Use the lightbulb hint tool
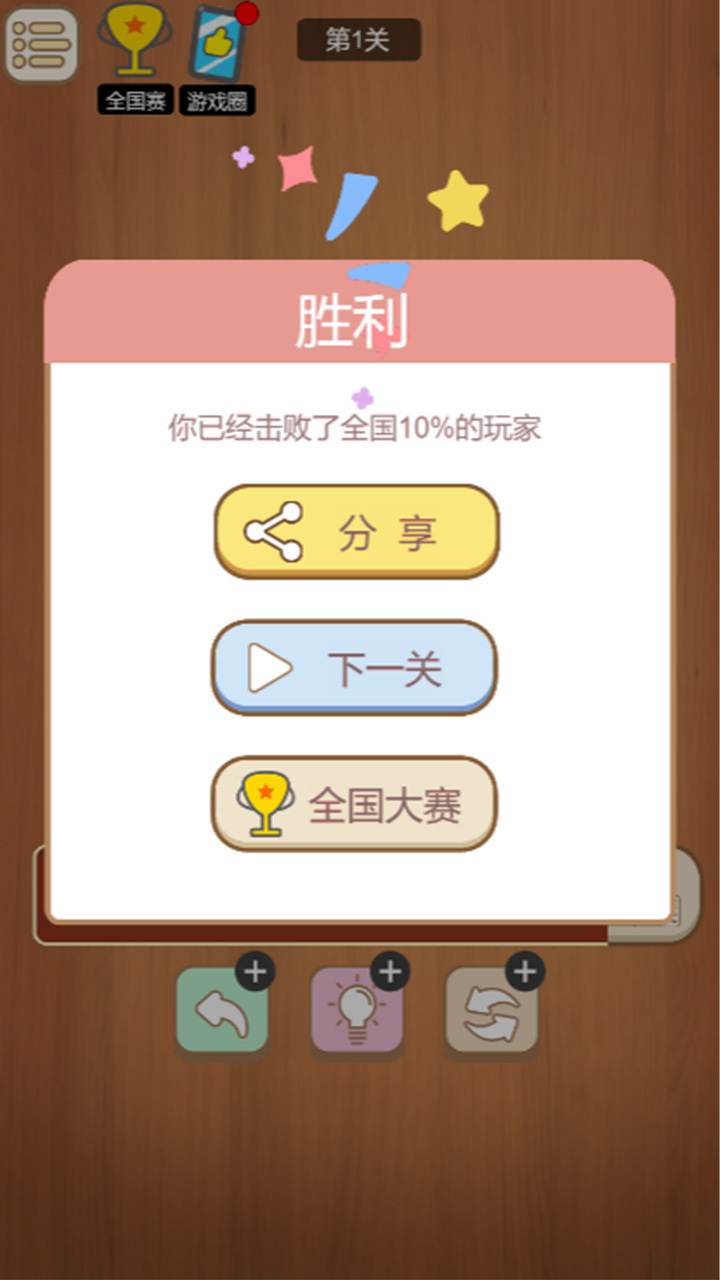Image resolution: width=720 pixels, height=1280 pixels. [x=357, y=1010]
